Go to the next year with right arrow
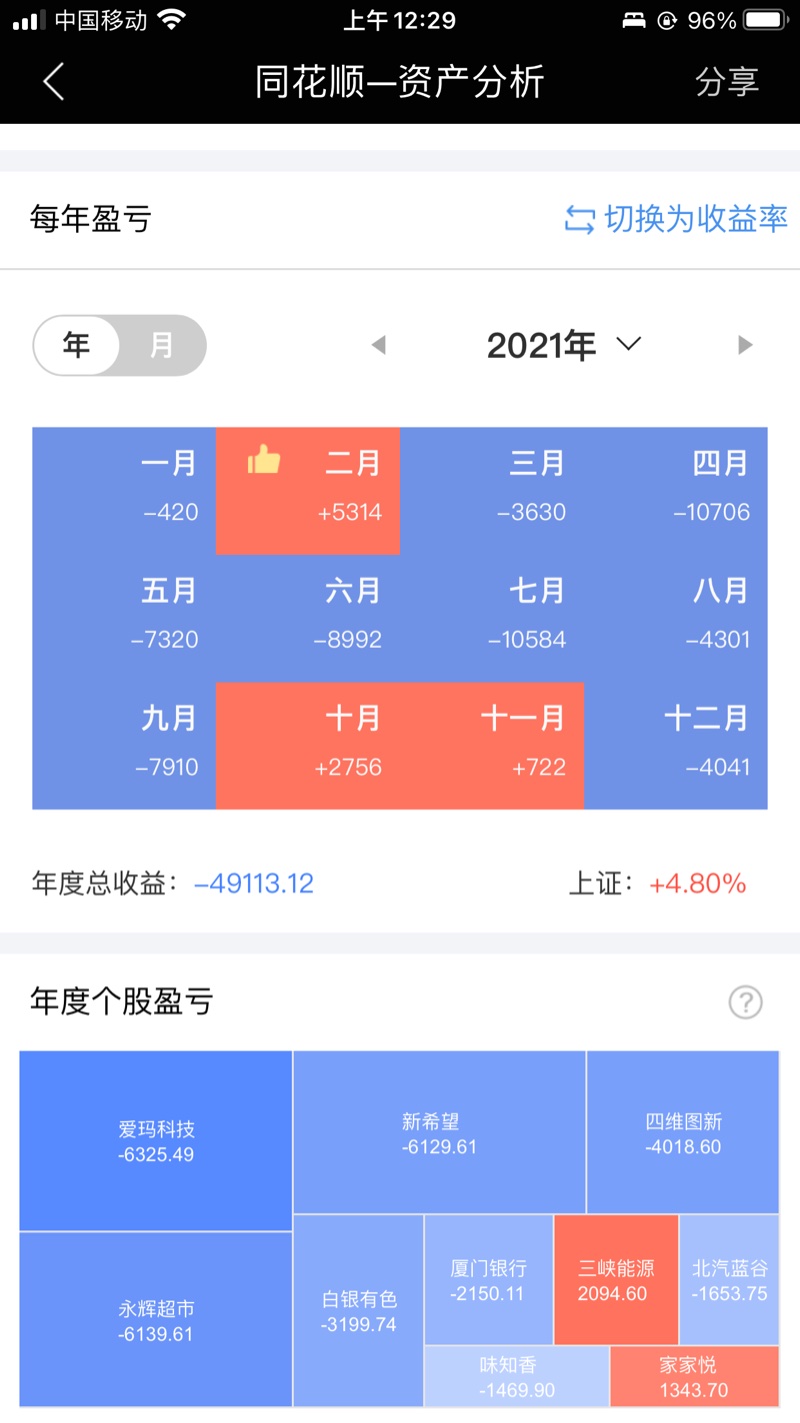The height and width of the screenshot is (1423, 800). (x=745, y=345)
